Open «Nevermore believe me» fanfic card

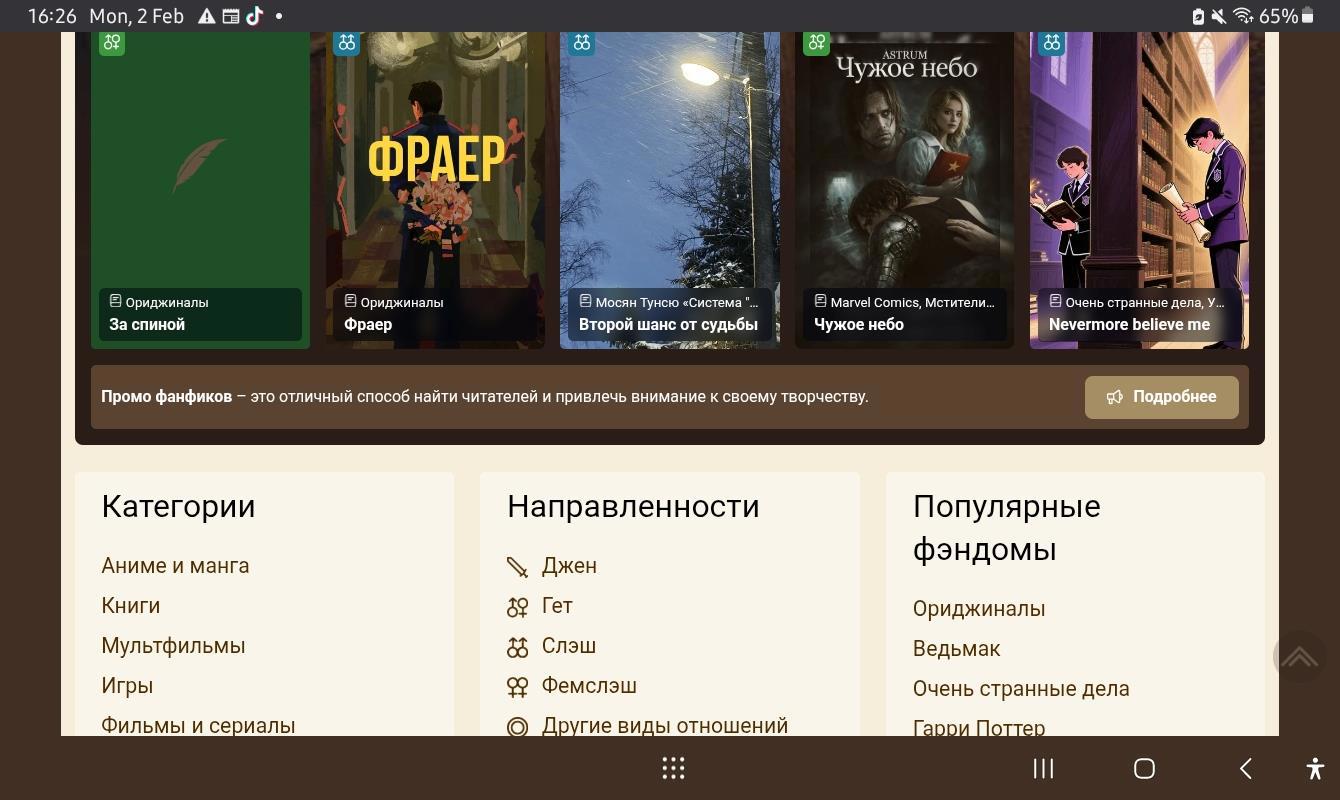[1139, 190]
